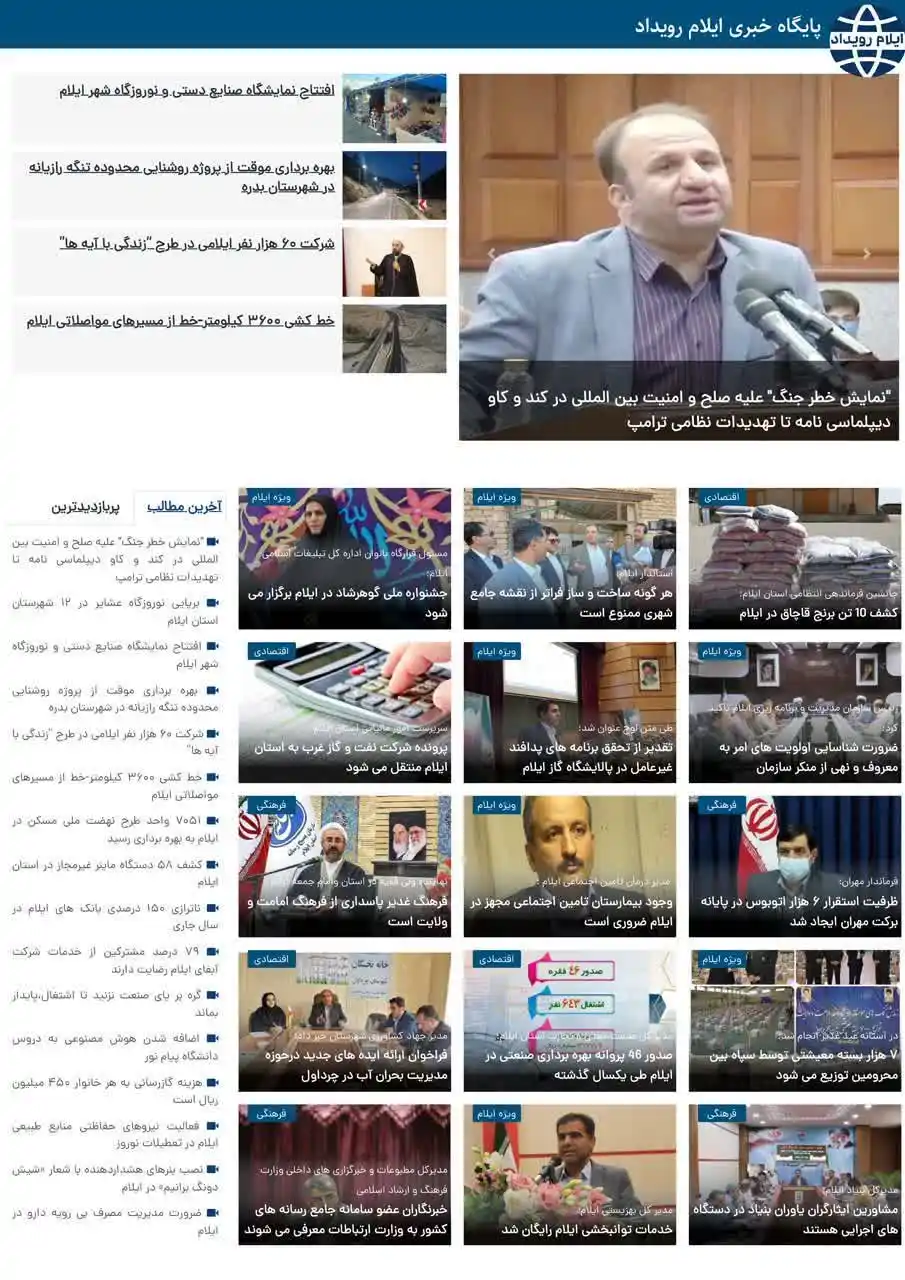Show the next slide in the carousel
905x1280 pixels.
coord(867,254)
